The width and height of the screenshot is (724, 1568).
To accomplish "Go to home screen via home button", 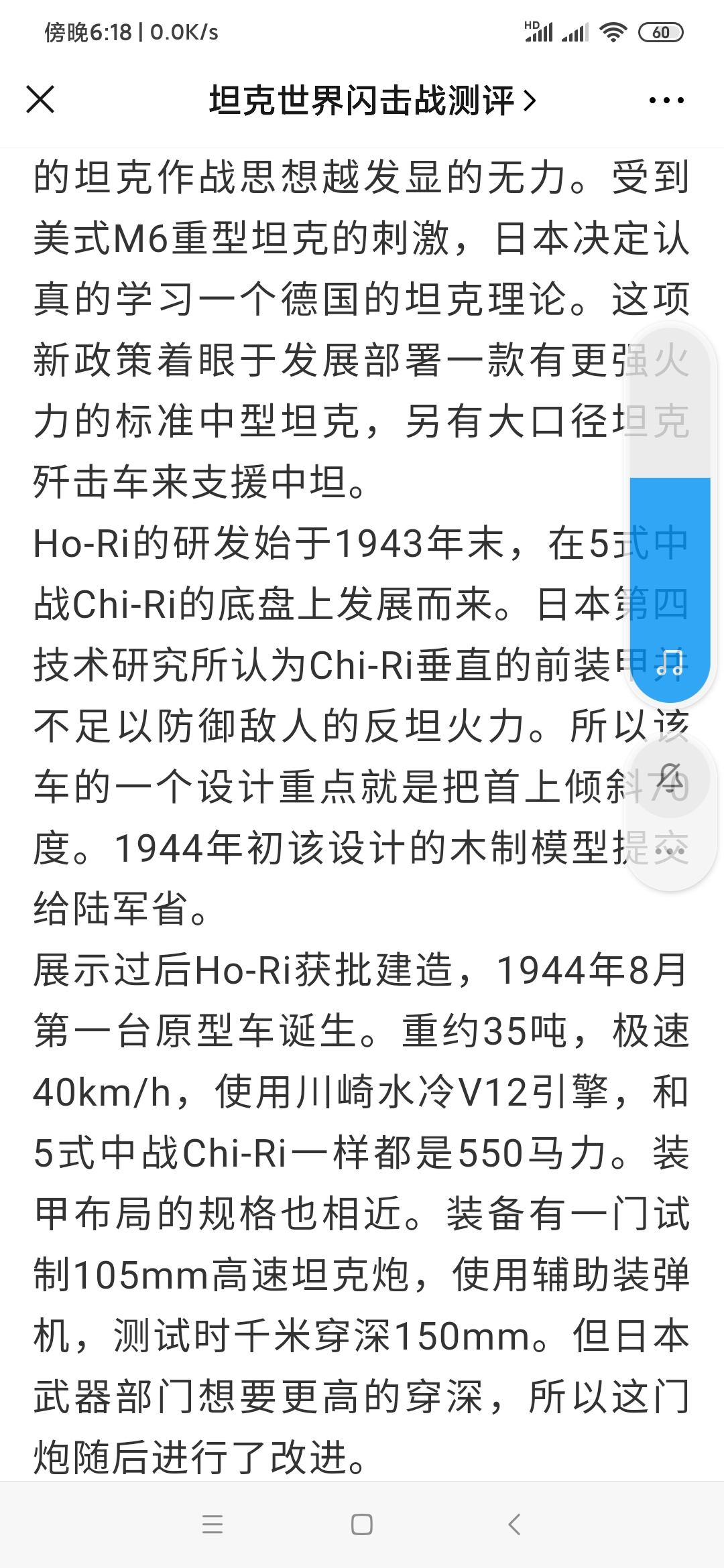I will click(x=362, y=1524).
